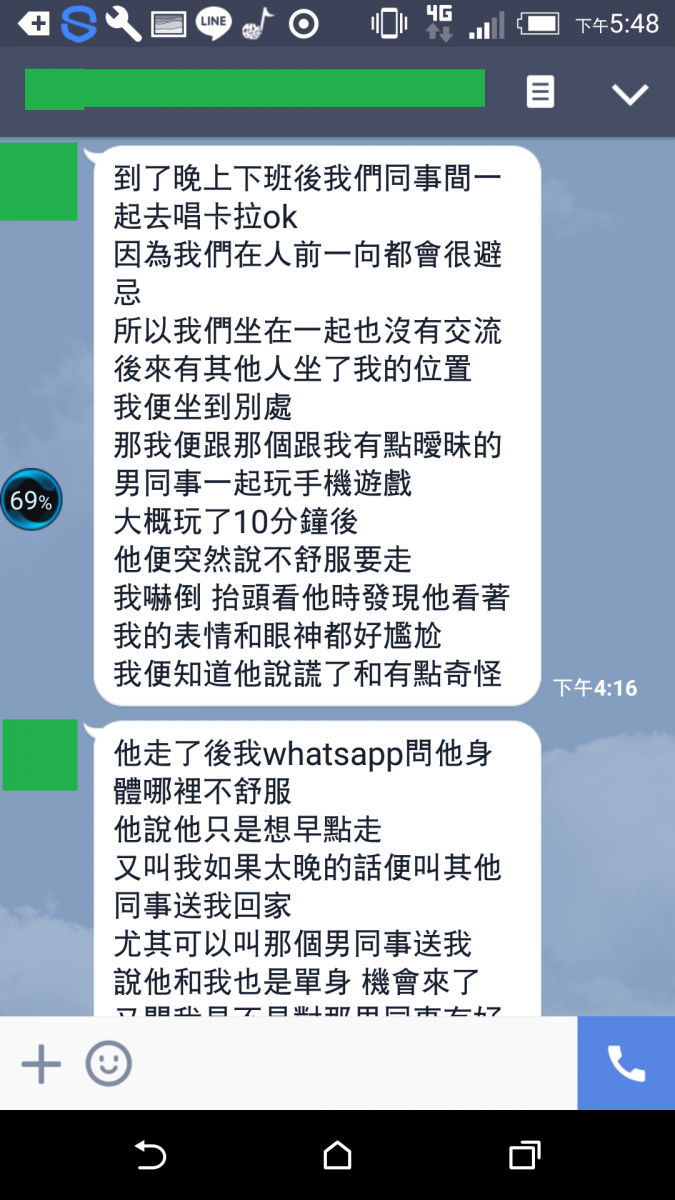Start a call with the phone button
This screenshot has width=675, height=1200.
(626, 1063)
